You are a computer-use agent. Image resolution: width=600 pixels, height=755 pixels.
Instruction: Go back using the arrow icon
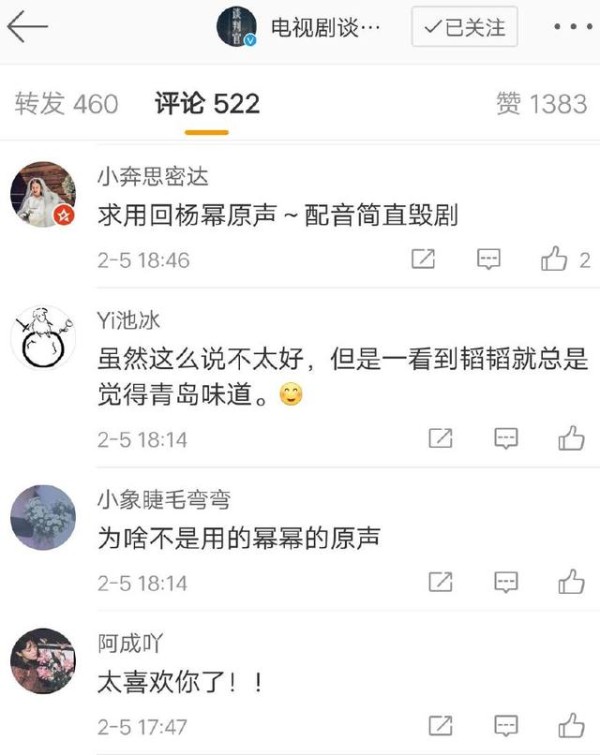pyautogui.click(x=28, y=28)
